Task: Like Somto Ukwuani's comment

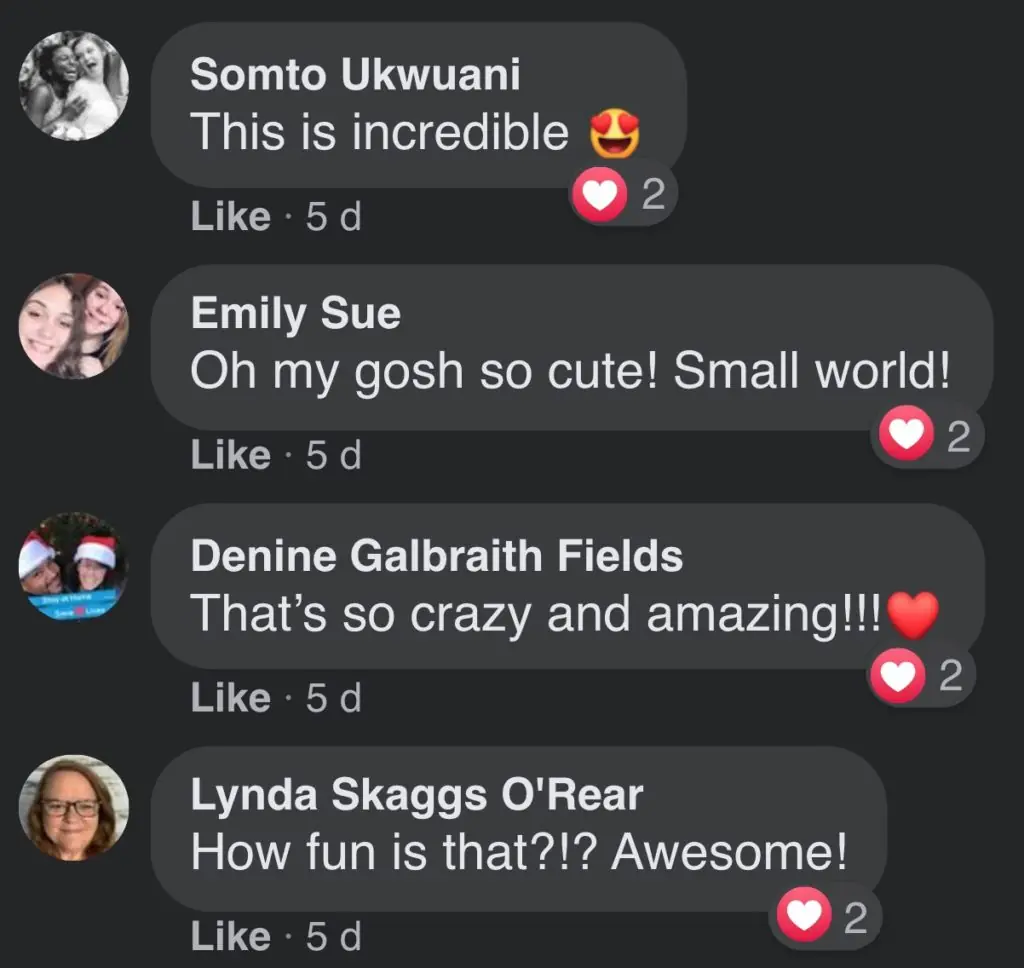Action: [x=230, y=216]
